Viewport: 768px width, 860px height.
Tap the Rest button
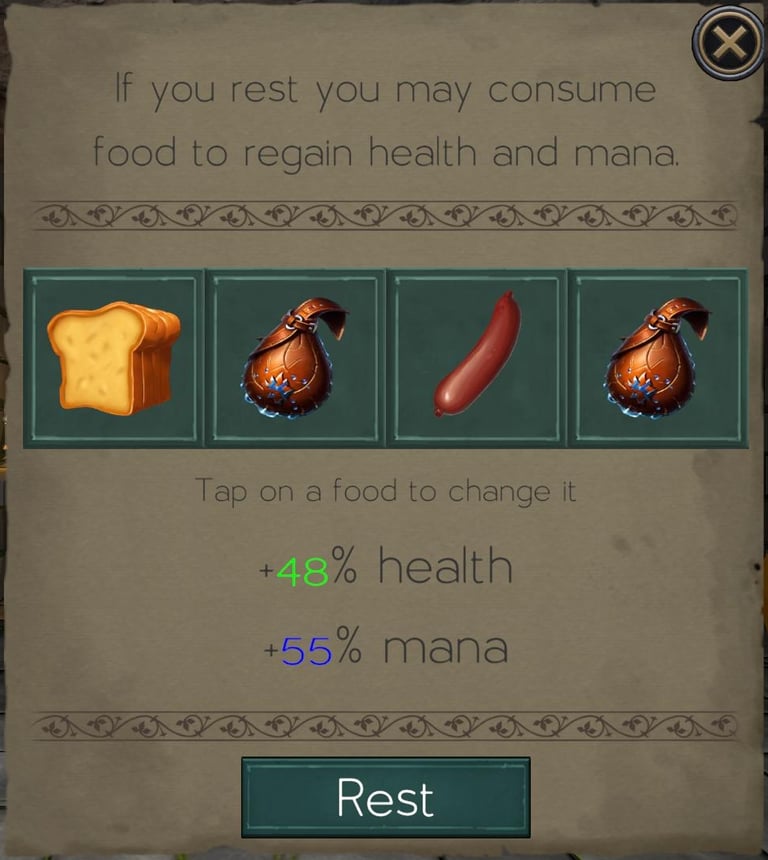click(x=385, y=797)
